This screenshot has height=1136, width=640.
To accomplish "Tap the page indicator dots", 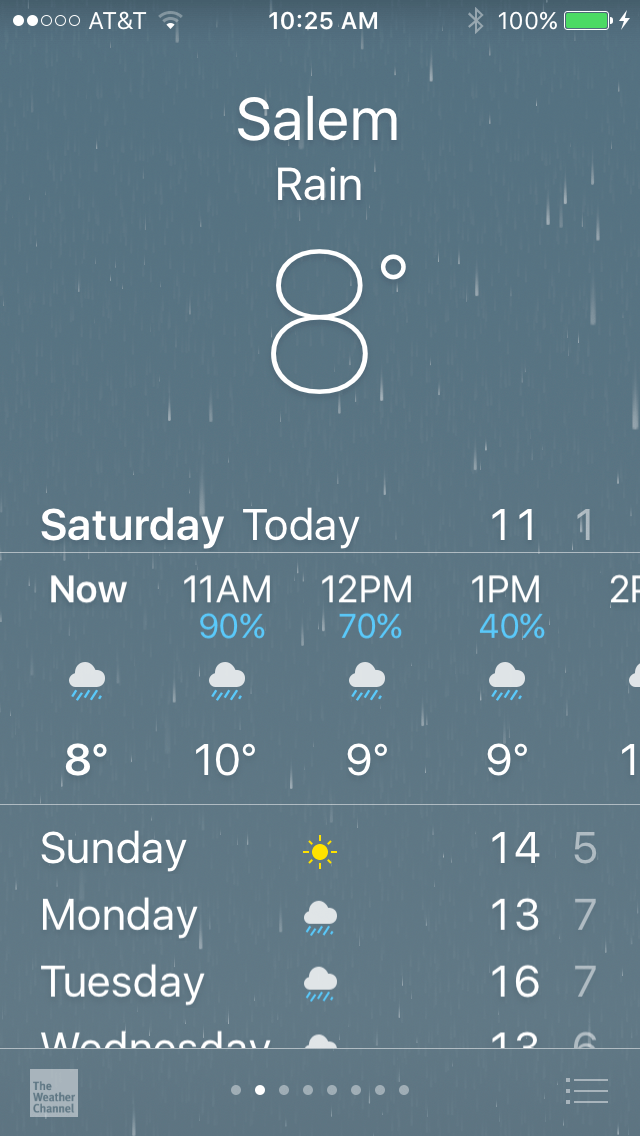I will pyautogui.click(x=320, y=1090).
